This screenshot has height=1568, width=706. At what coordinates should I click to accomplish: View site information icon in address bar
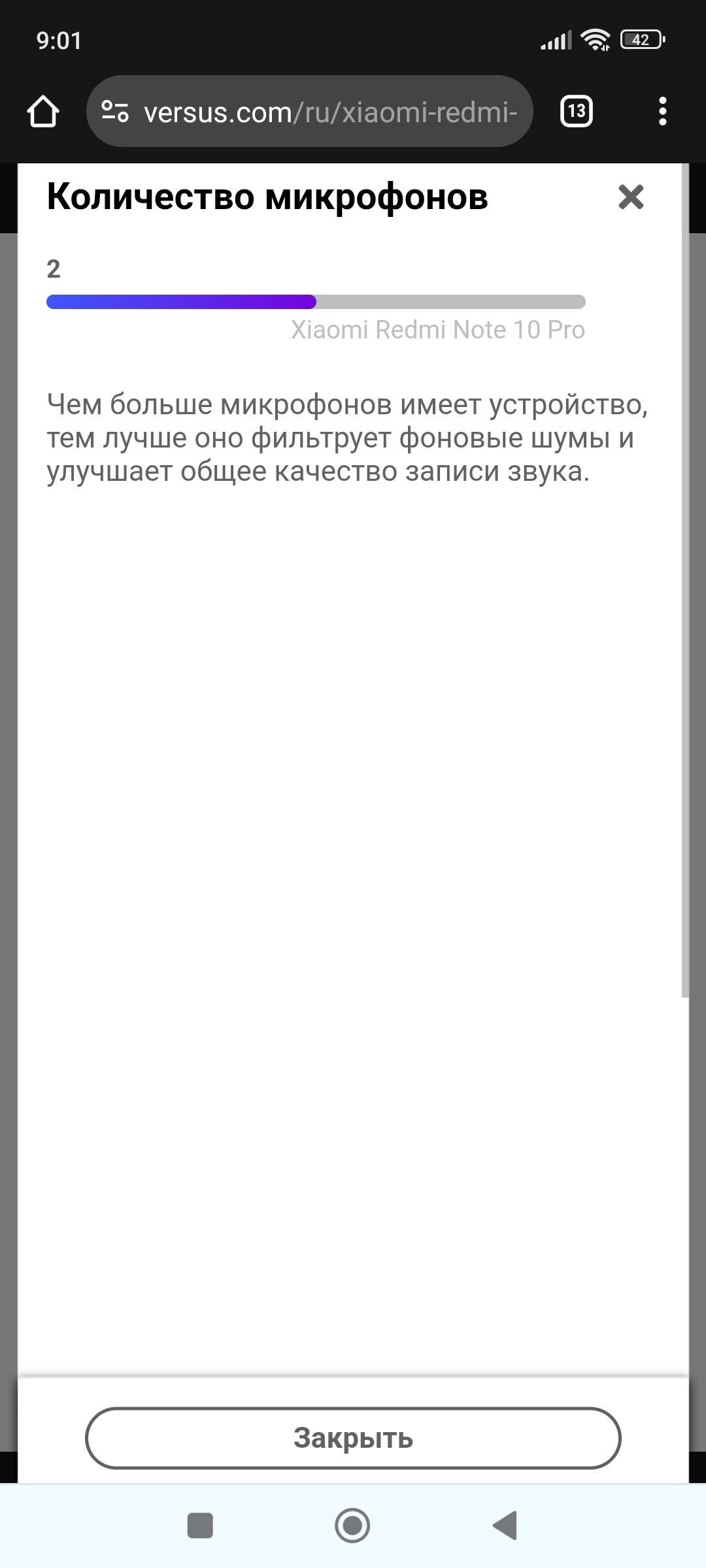[115, 112]
